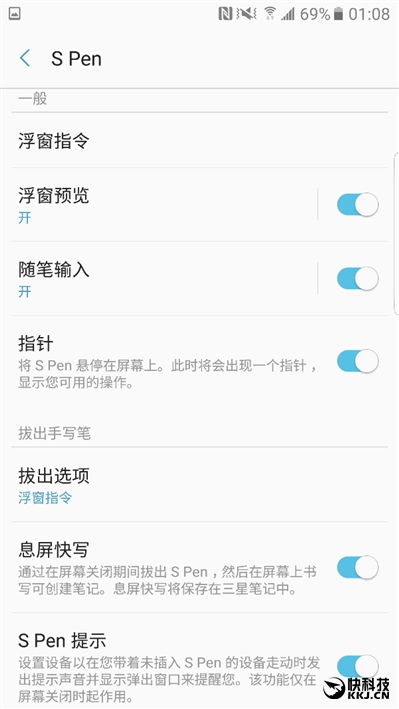Go back from S Pen settings
Viewport: 399px width, 709px height.
25,59
